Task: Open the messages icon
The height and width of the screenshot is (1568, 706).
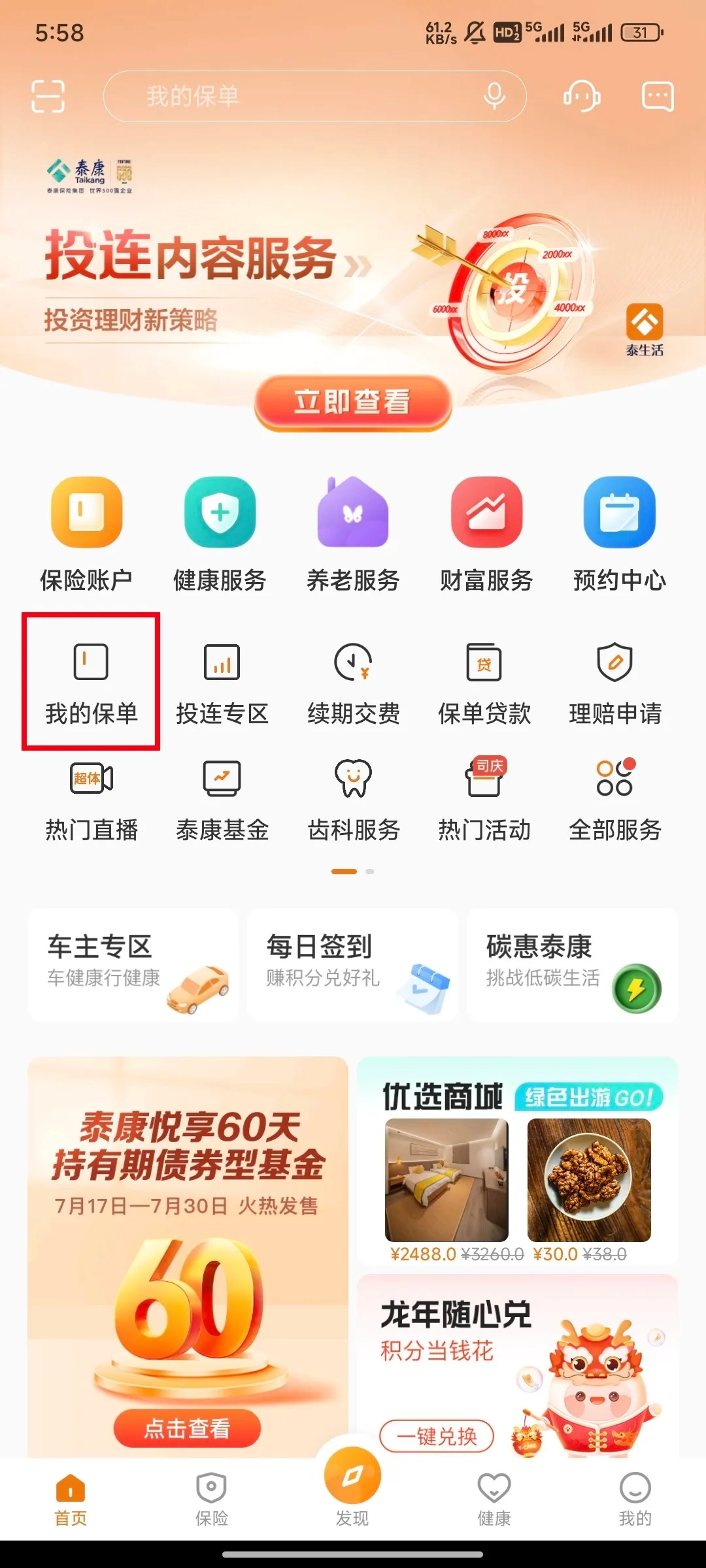Action: tap(657, 97)
